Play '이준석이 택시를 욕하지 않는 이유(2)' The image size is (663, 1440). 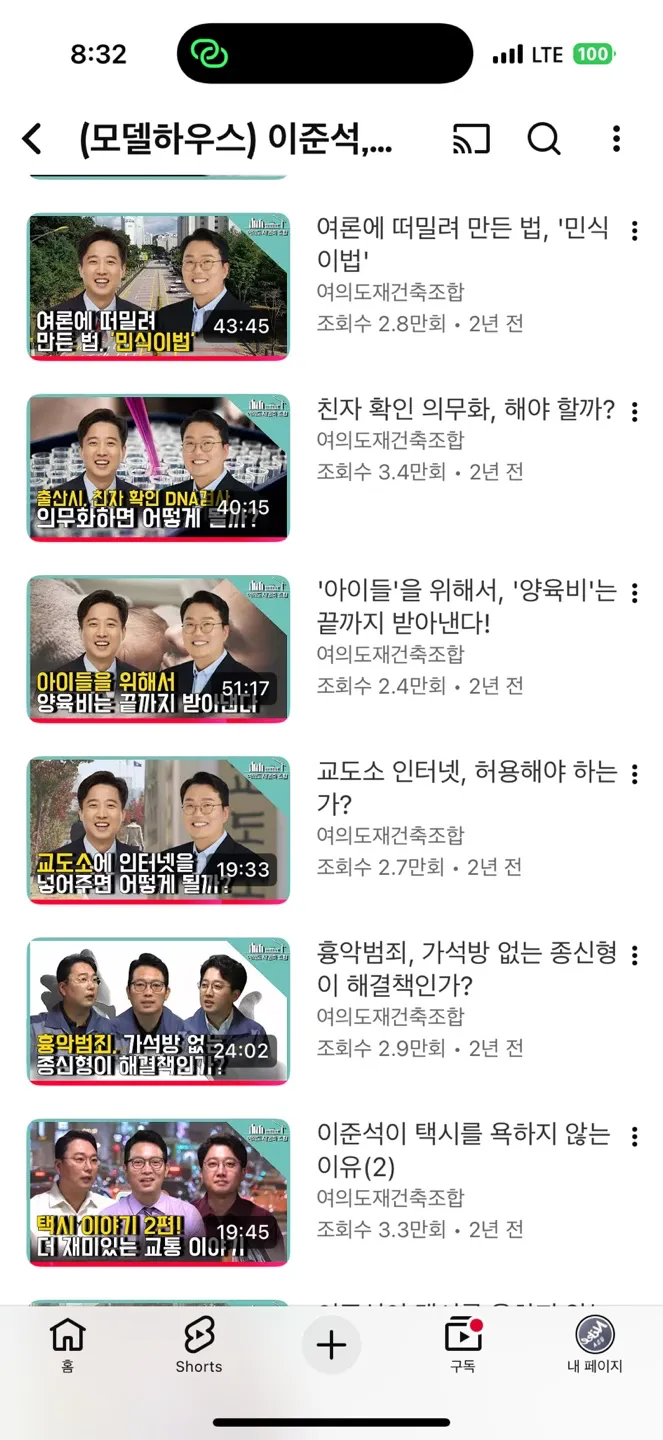[158, 1191]
